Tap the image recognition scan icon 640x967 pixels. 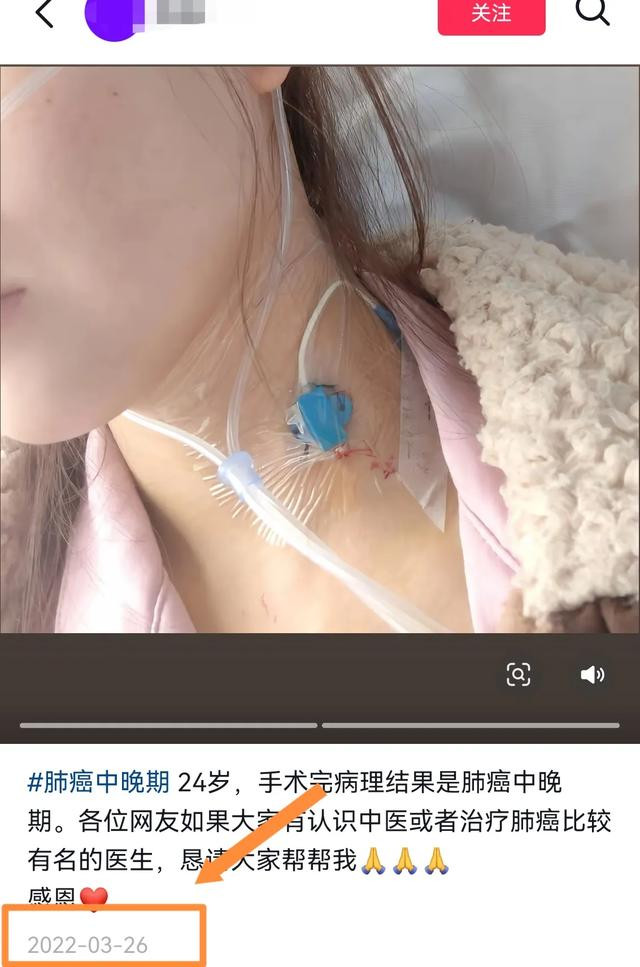[x=518, y=674]
